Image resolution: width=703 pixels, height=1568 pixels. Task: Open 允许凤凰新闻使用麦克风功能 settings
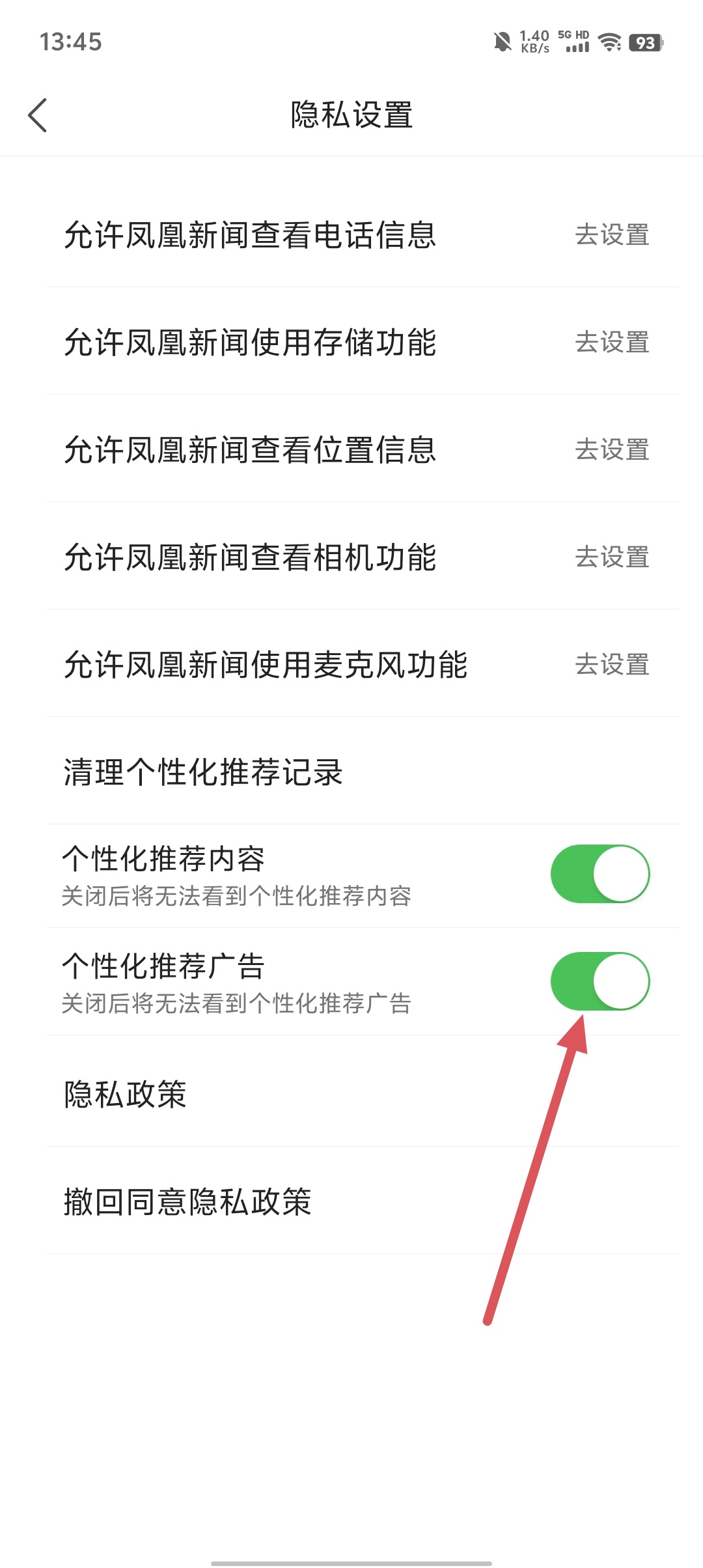coord(612,665)
